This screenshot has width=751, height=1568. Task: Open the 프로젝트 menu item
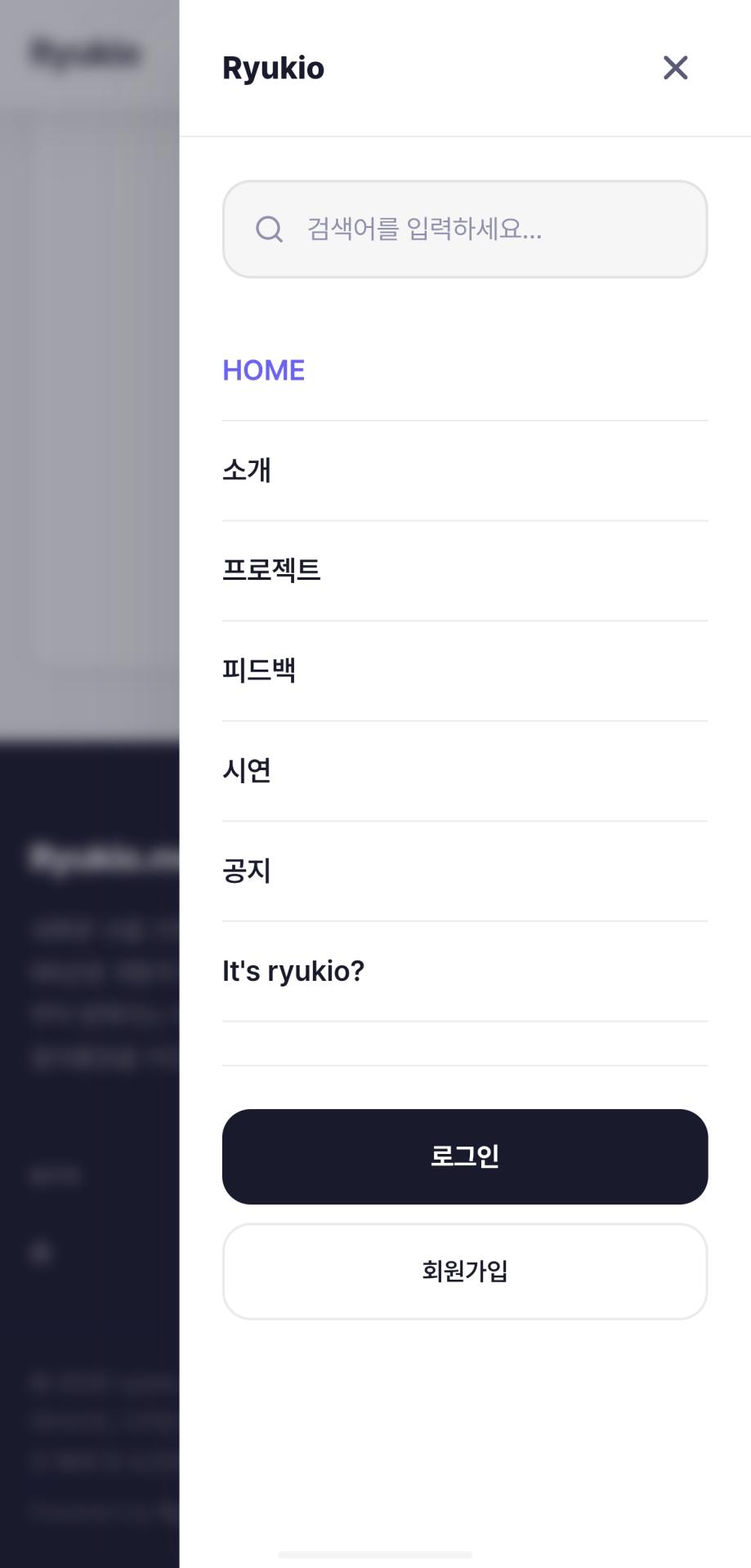click(271, 570)
